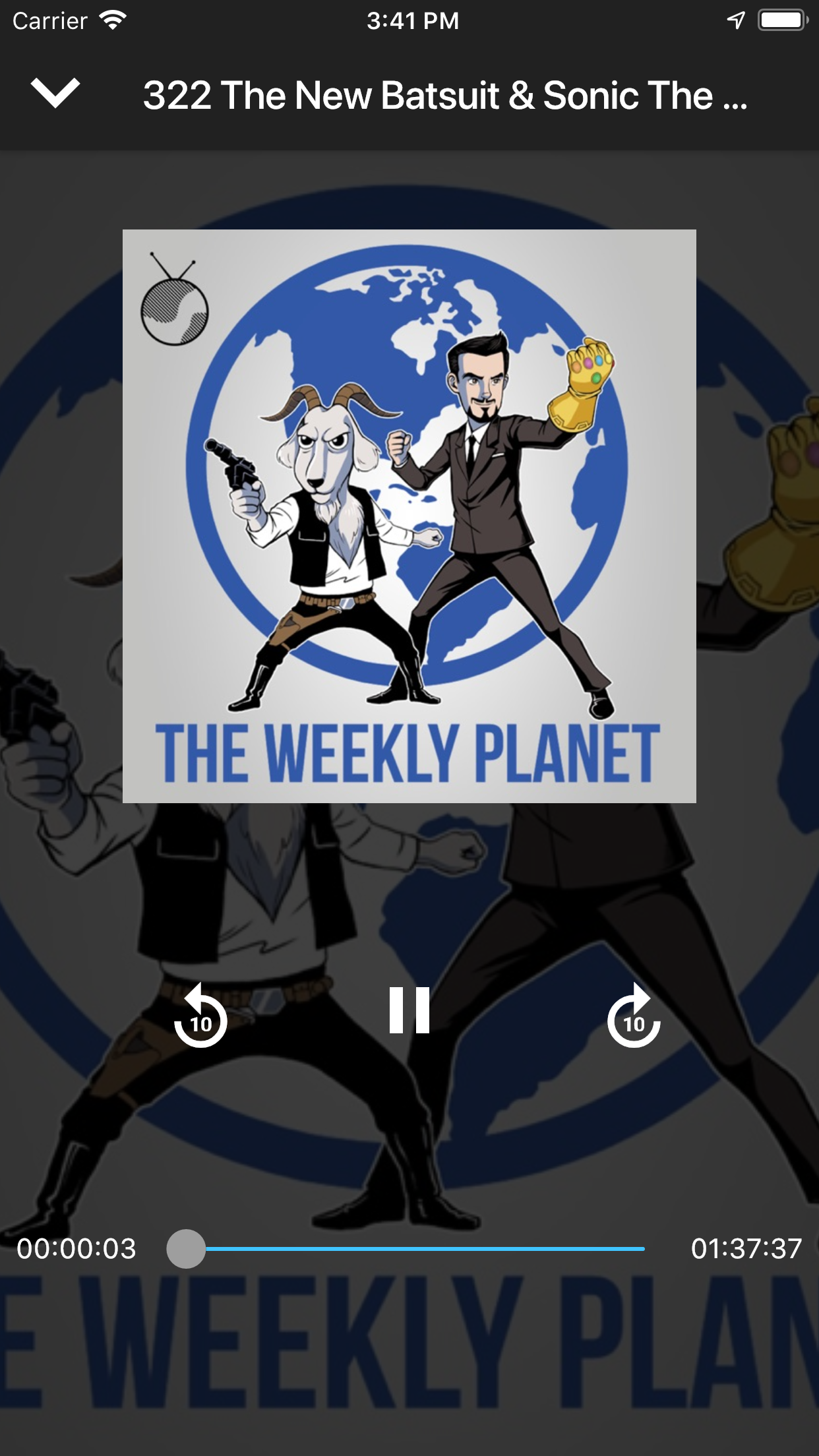
Task: Pause the podcast playback
Action: [409, 1010]
